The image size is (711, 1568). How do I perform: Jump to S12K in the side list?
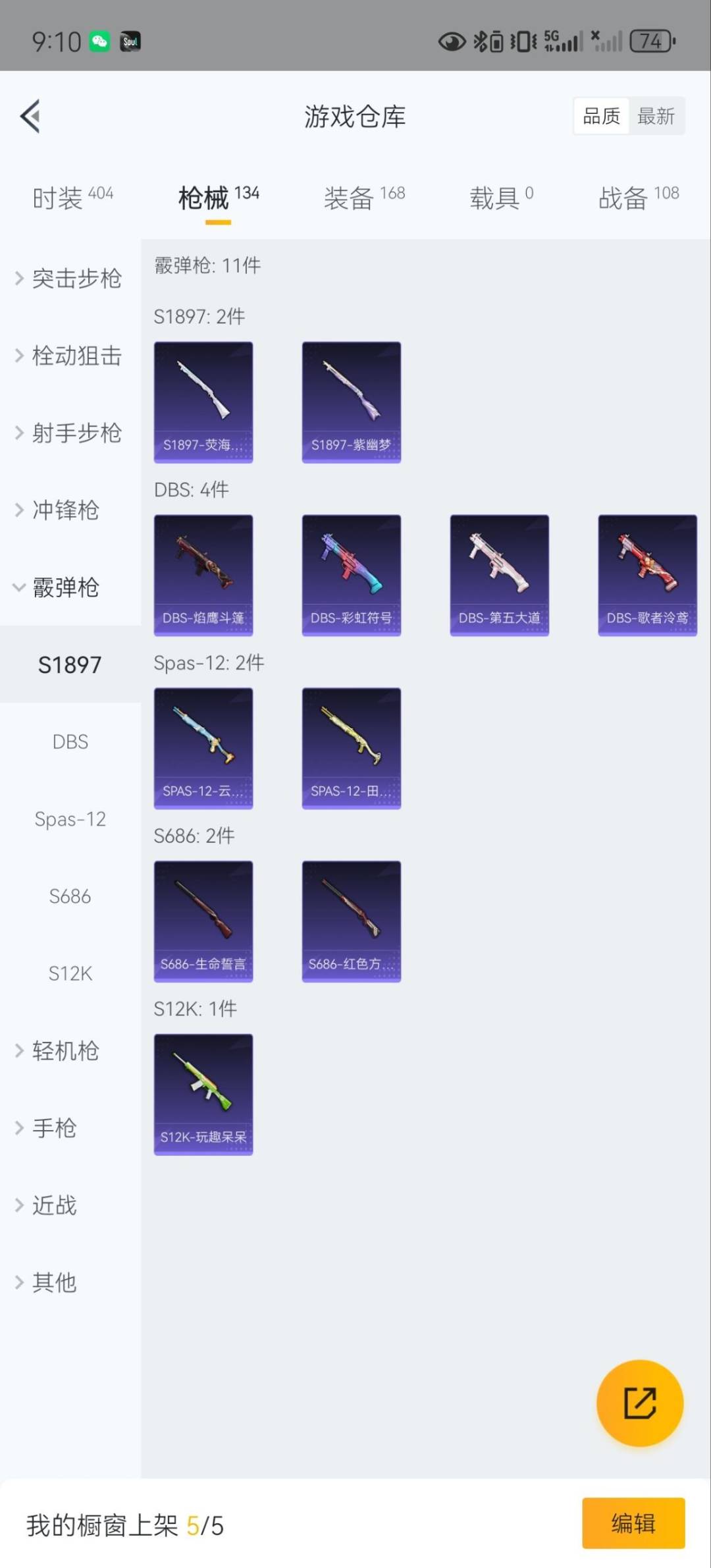(70, 973)
